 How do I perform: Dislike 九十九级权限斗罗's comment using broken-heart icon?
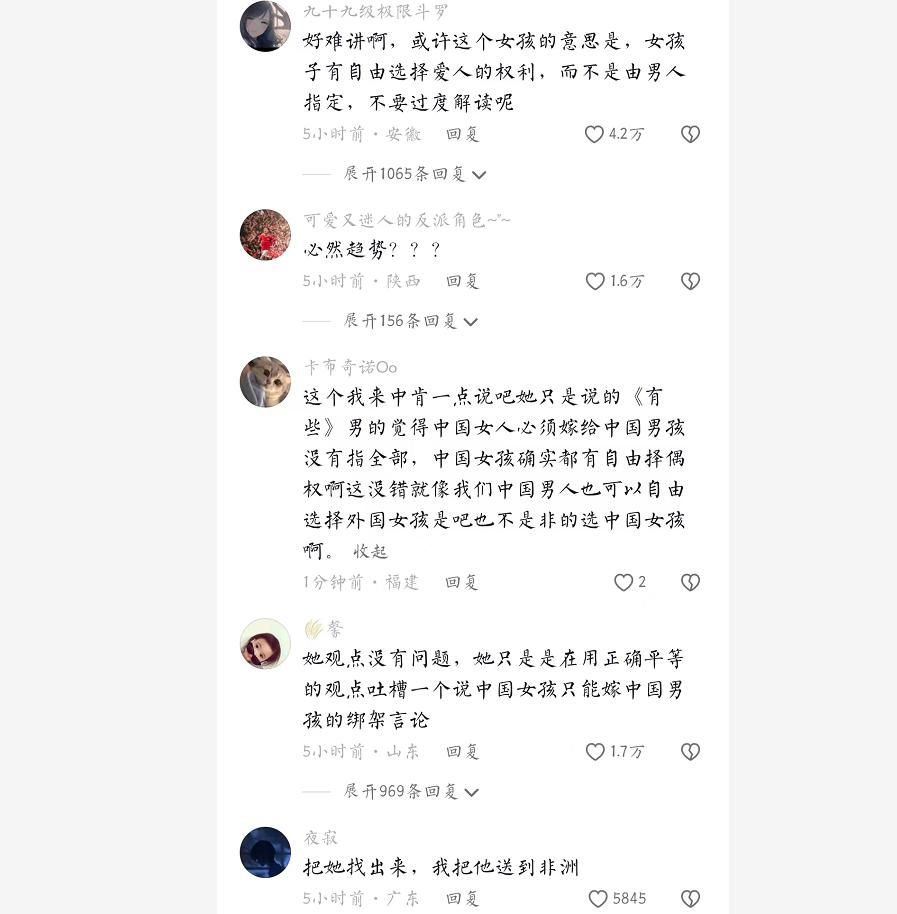[690, 133]
